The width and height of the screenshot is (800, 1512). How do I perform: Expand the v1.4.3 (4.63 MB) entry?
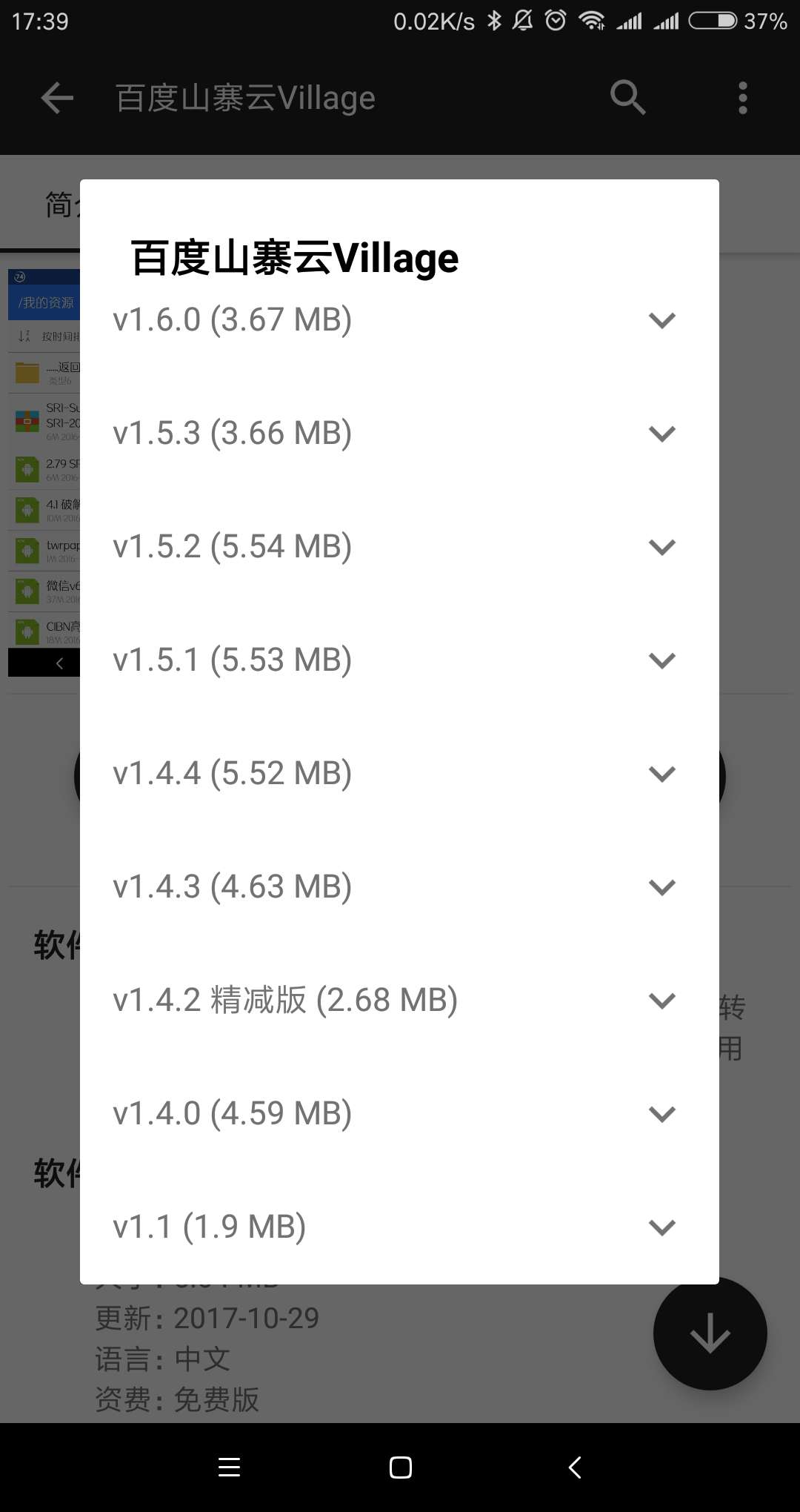pyautogui.click(x=661, y=887)
